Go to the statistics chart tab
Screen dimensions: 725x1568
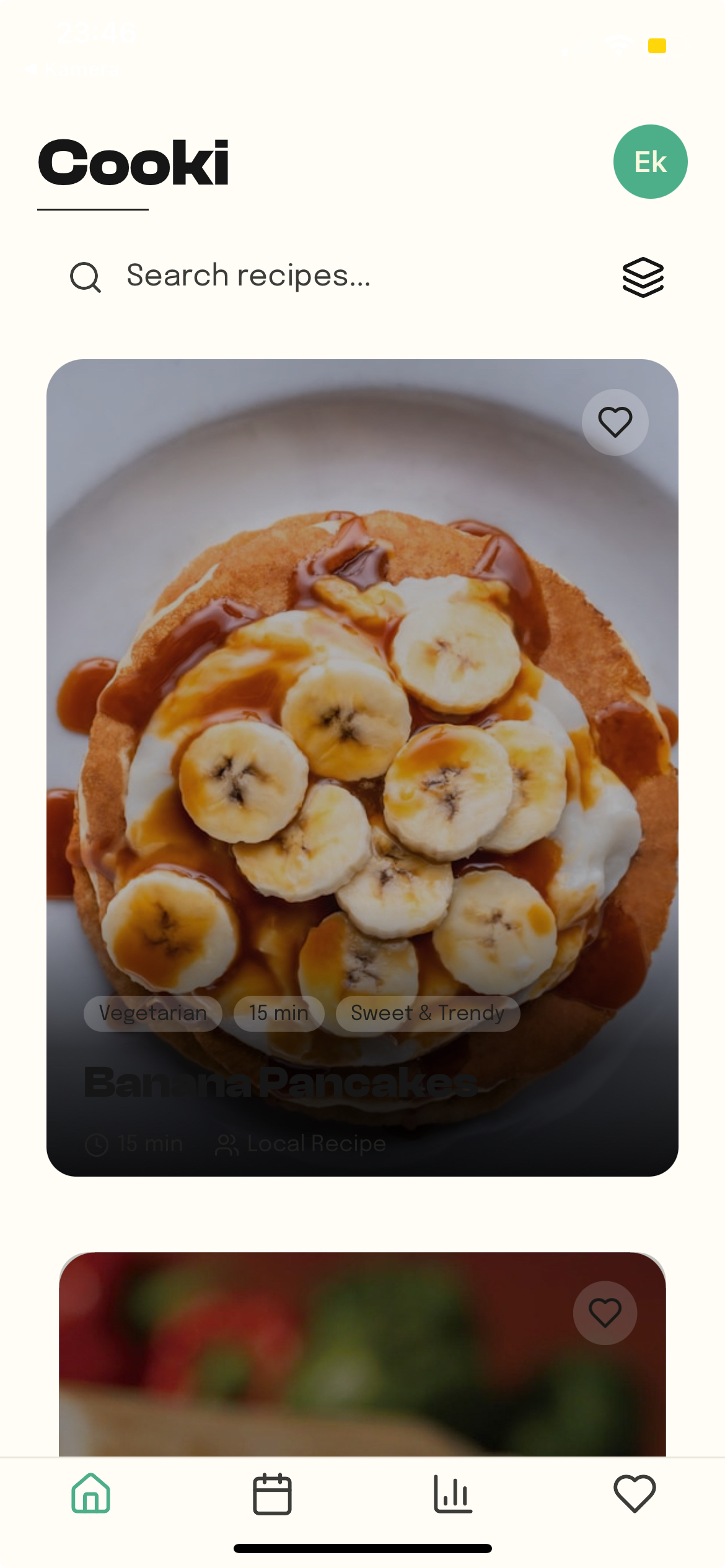tap(453, 1493)
